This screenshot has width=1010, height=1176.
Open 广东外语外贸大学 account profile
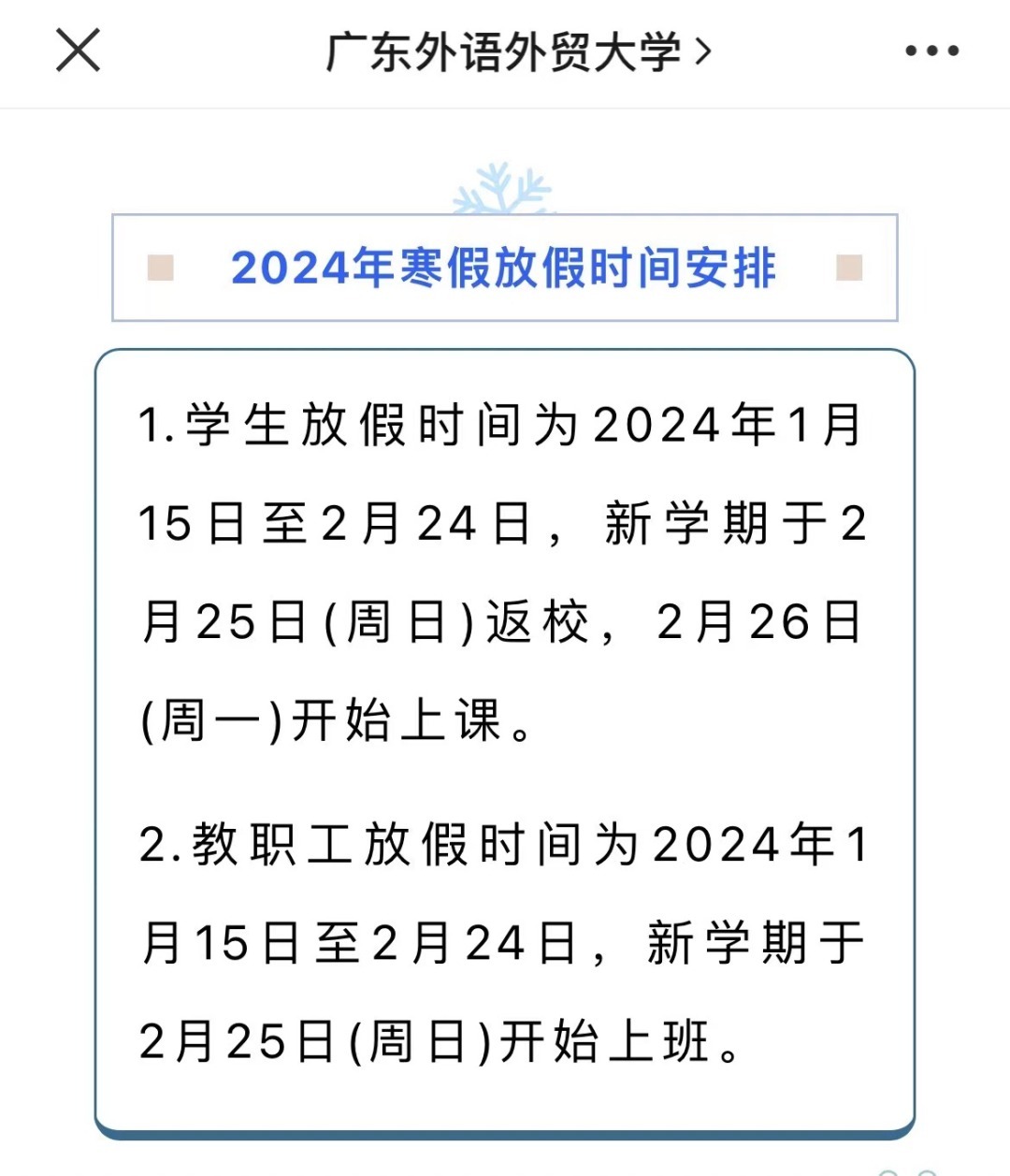517,52
